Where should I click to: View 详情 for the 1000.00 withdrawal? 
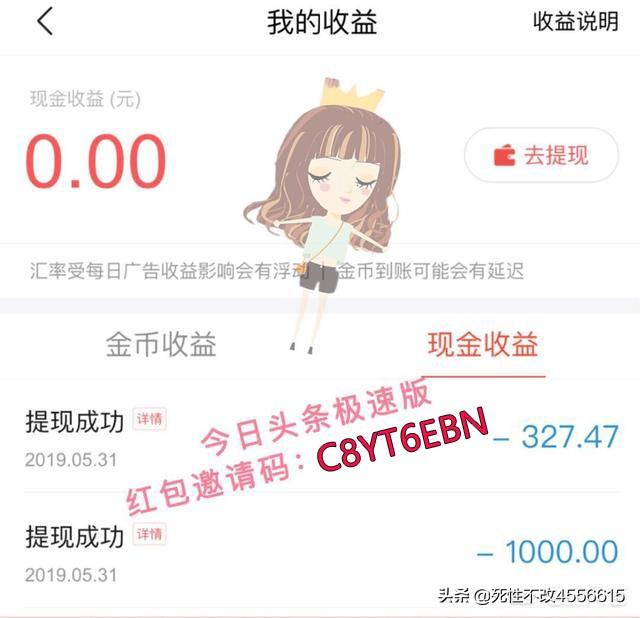[149, 535]
